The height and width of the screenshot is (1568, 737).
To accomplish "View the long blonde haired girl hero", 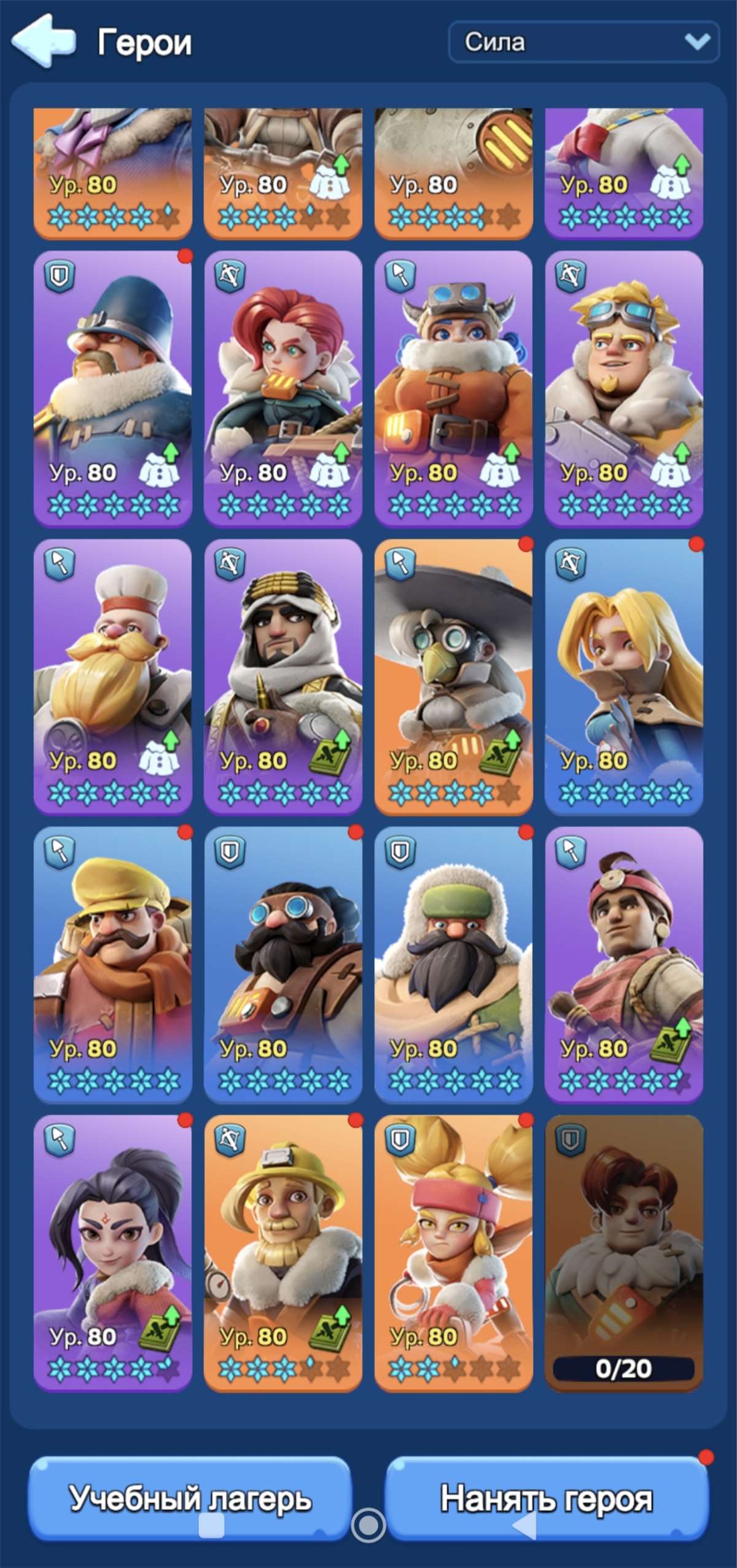I will 624,677.
